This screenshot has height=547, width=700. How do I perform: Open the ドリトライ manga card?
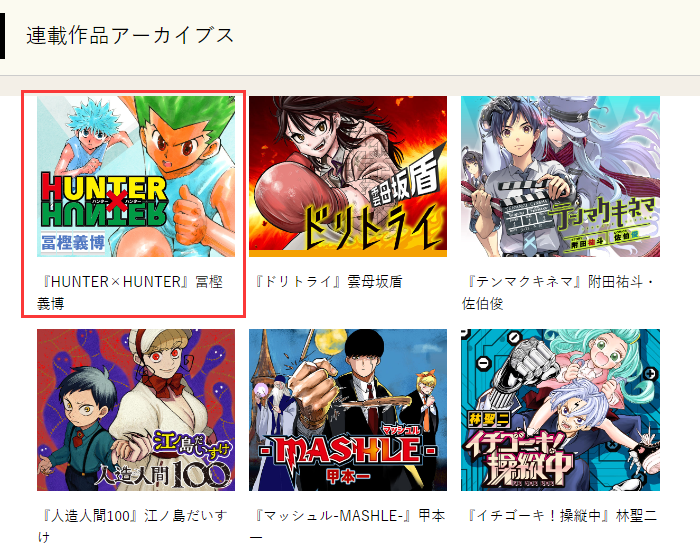347,177
